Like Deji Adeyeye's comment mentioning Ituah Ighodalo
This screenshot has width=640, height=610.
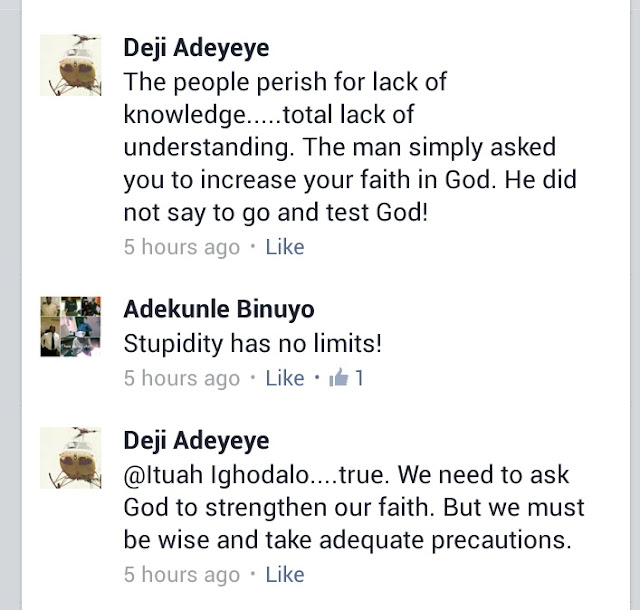click(285, 574)
